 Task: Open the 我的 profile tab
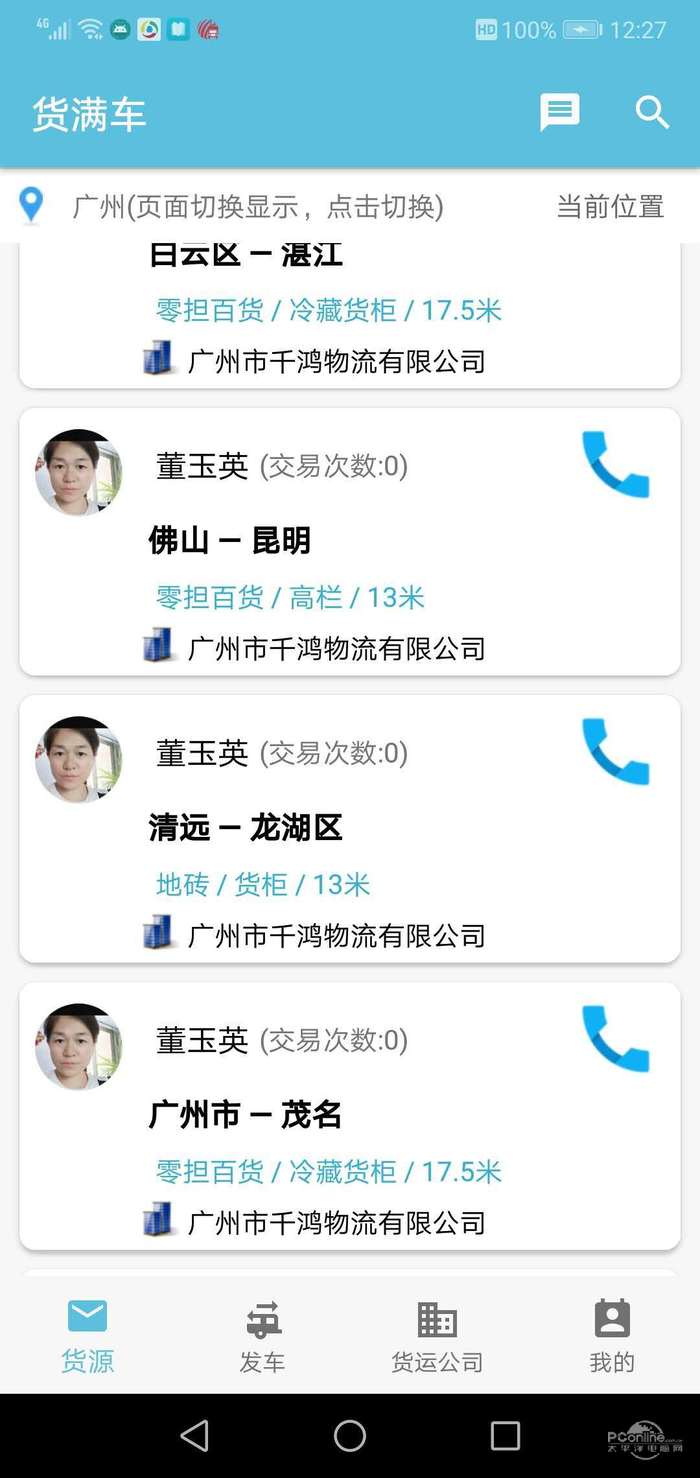coord(612,1335)
